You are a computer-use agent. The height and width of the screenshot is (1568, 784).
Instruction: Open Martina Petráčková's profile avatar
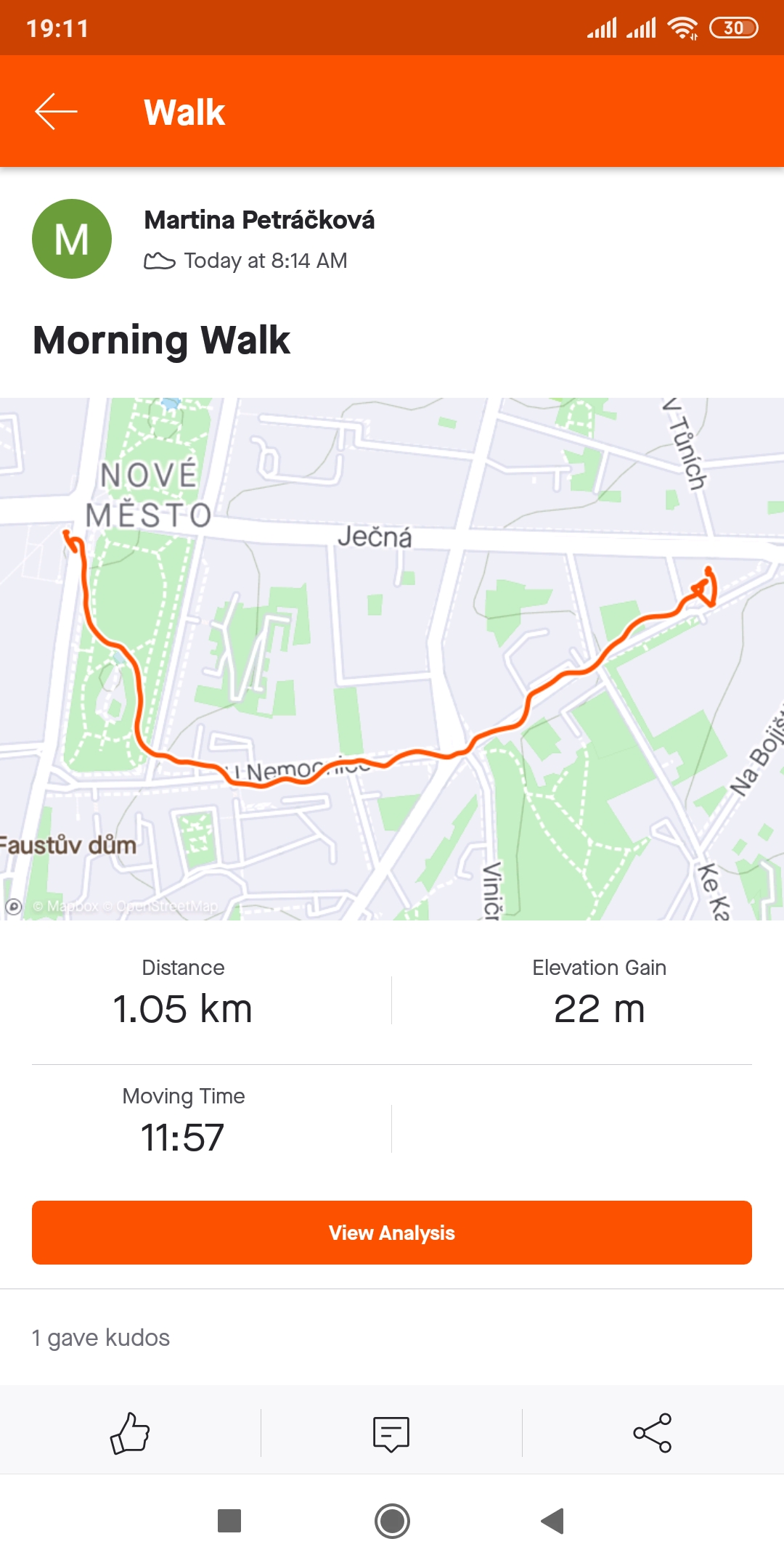(x=72, y=239)
